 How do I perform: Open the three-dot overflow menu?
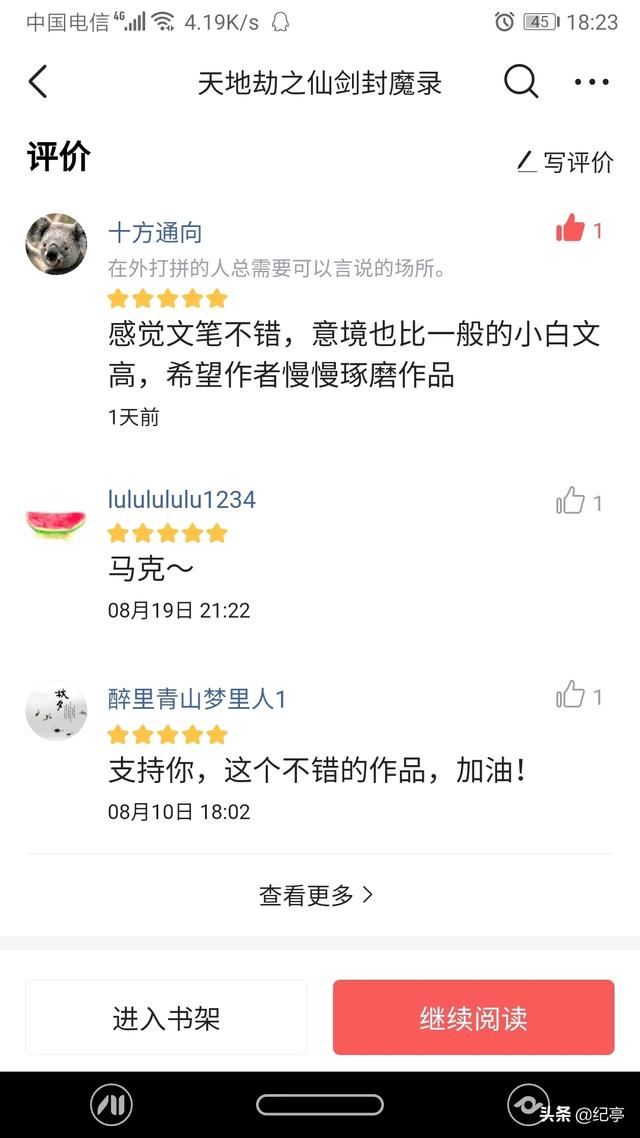591,82
